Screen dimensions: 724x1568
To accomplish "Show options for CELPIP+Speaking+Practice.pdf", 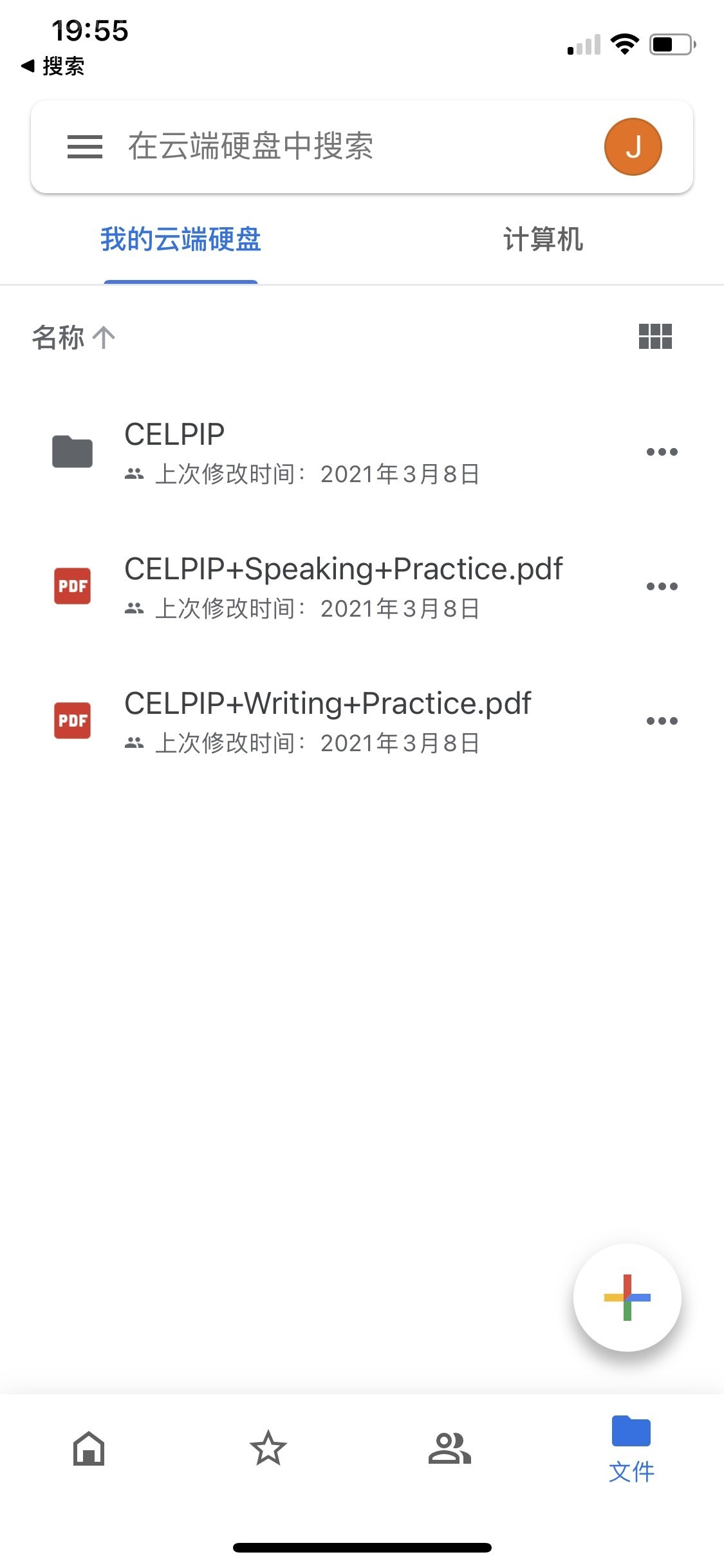I will pos(662,586).
